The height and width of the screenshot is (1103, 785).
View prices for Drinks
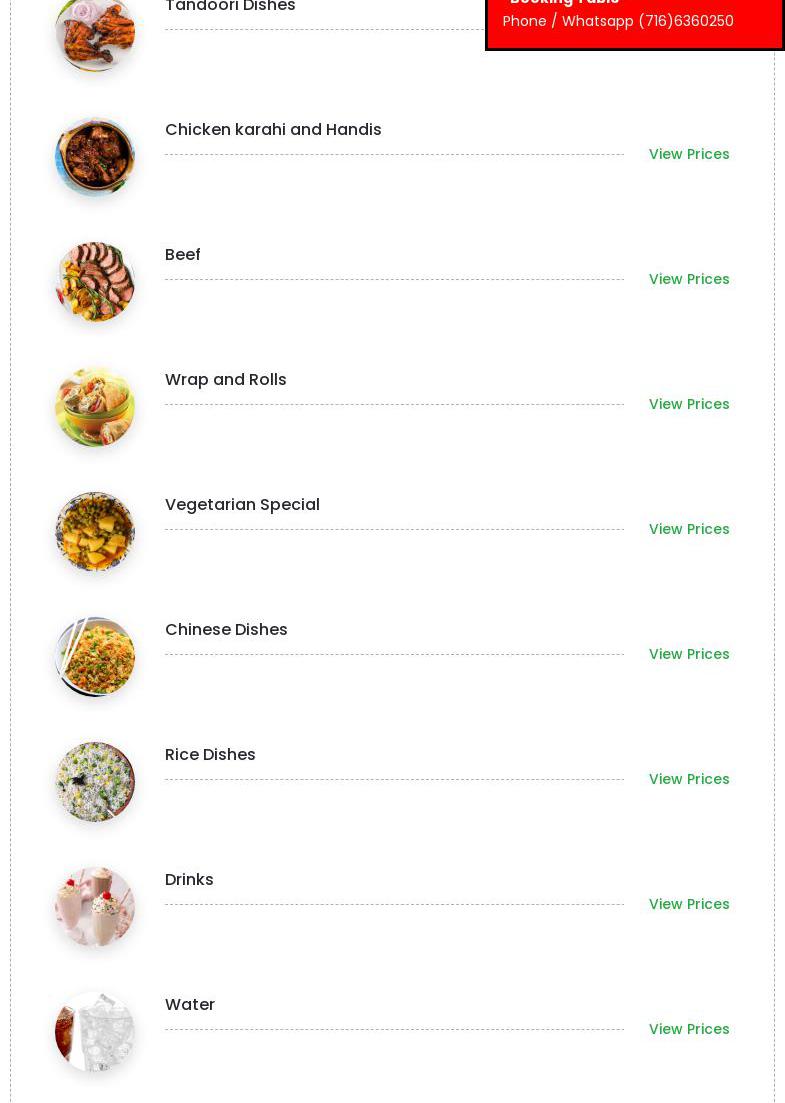pyautogui.click(x=688, y=904)
